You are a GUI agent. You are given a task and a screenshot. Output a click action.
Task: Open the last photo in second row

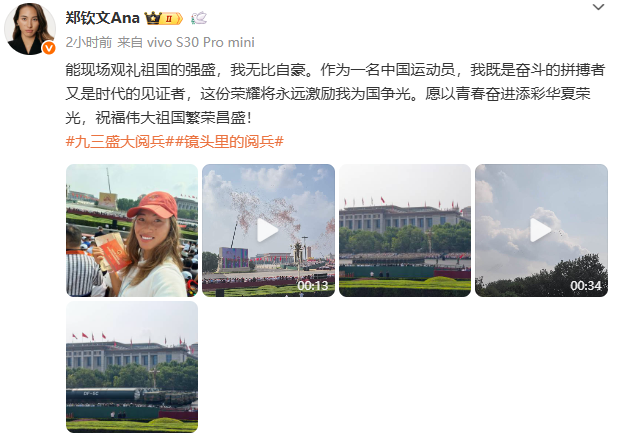(131, 366)
